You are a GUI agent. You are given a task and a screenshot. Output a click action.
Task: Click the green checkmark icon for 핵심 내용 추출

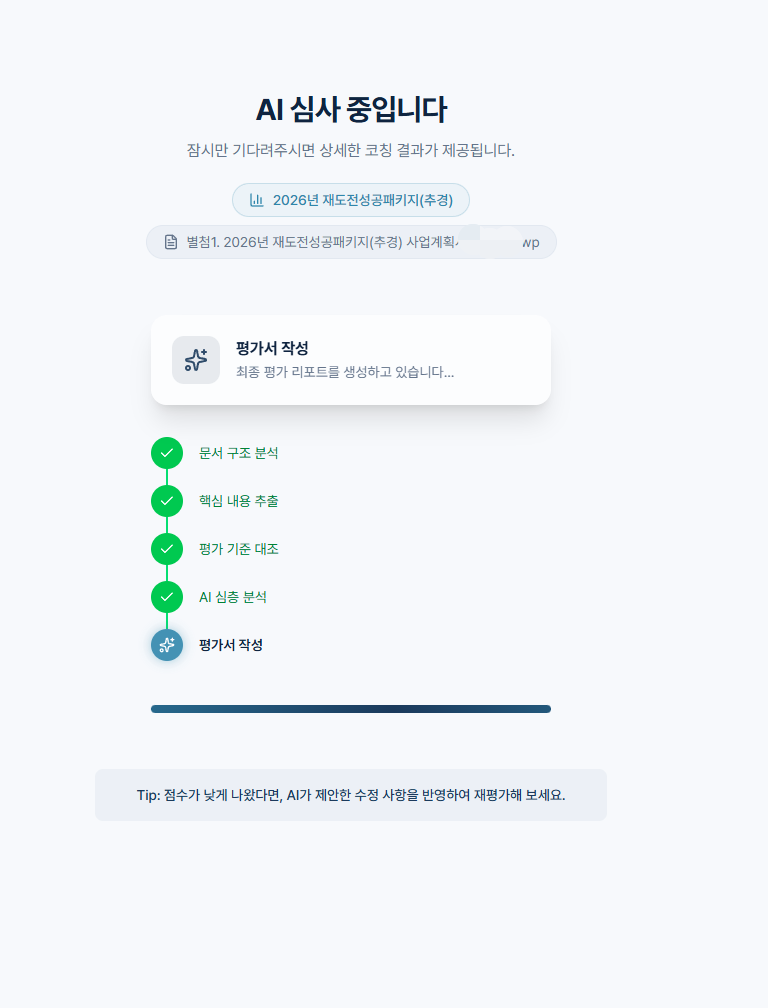coord(167,501)
